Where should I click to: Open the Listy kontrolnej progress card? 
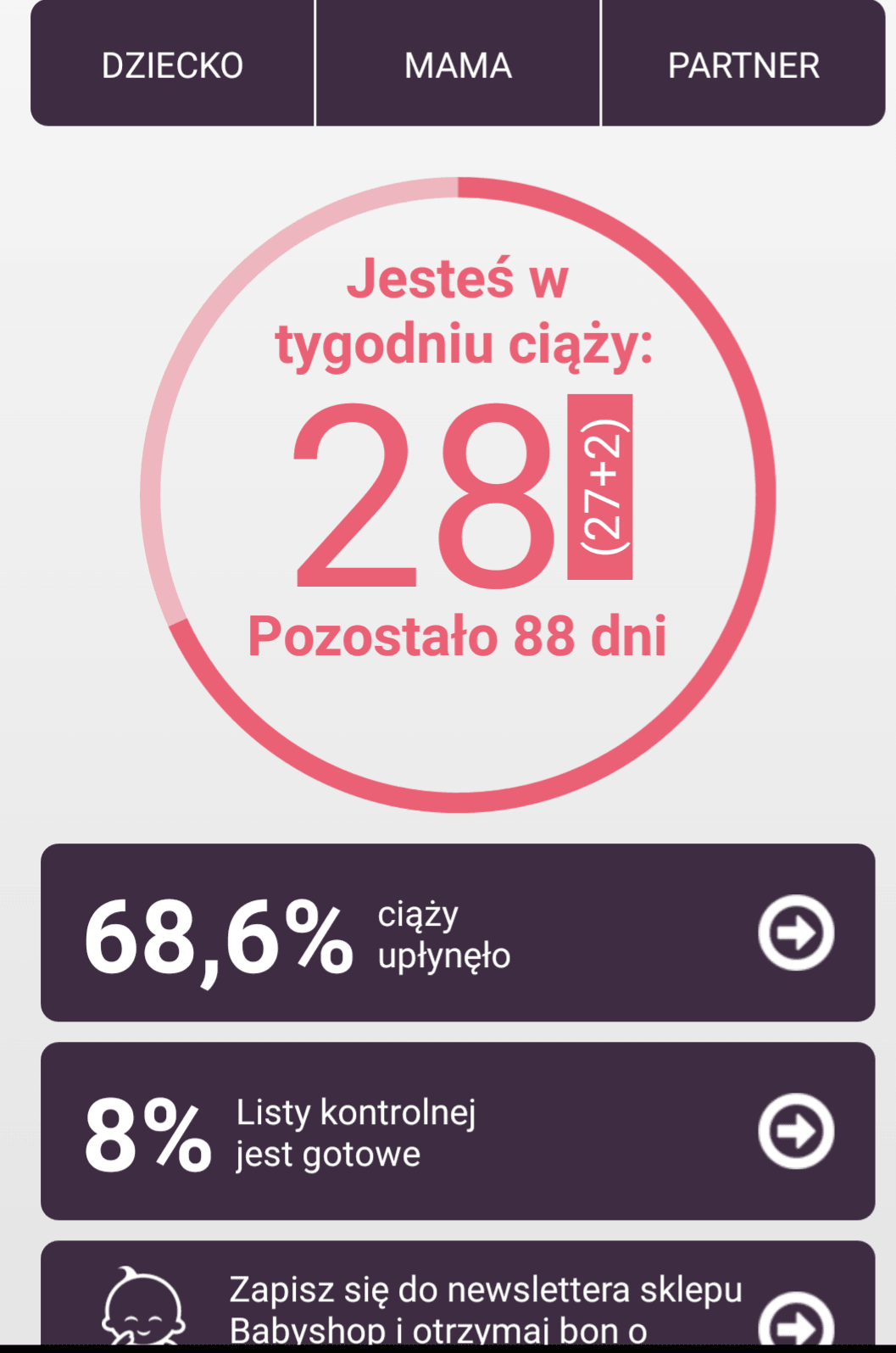point(458,1131)
